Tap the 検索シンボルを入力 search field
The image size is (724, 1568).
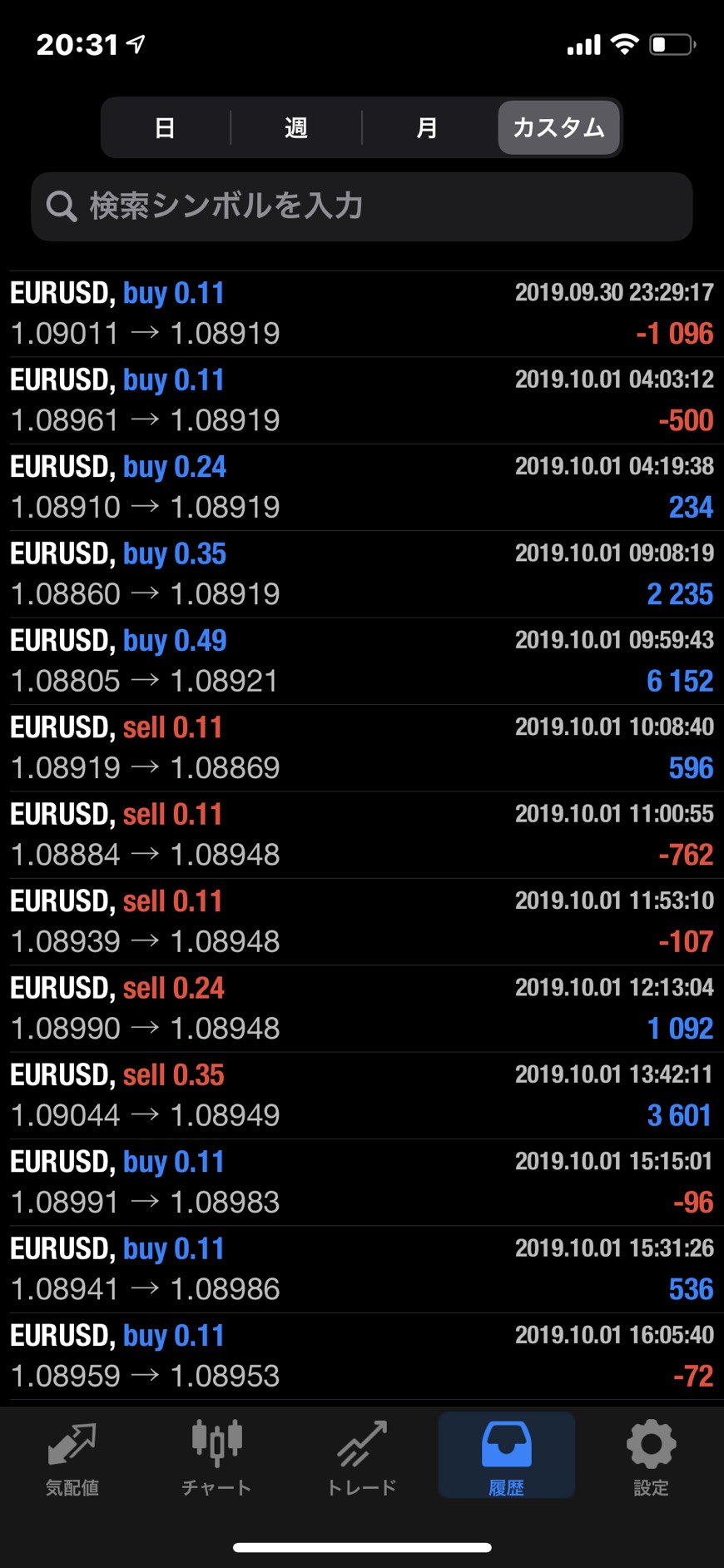(x=362, y=206)
